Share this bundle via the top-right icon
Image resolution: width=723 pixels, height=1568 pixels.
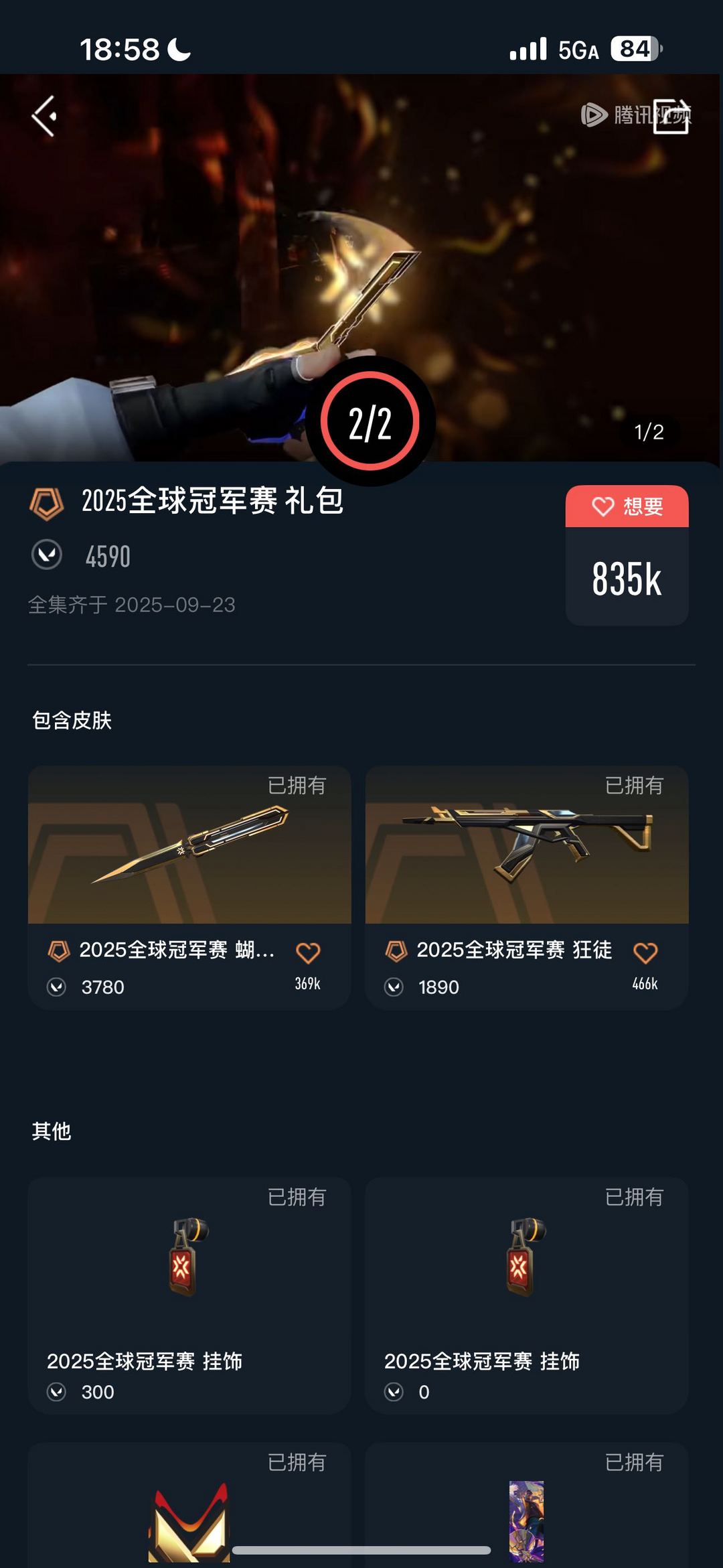click(x=671, y=117)
